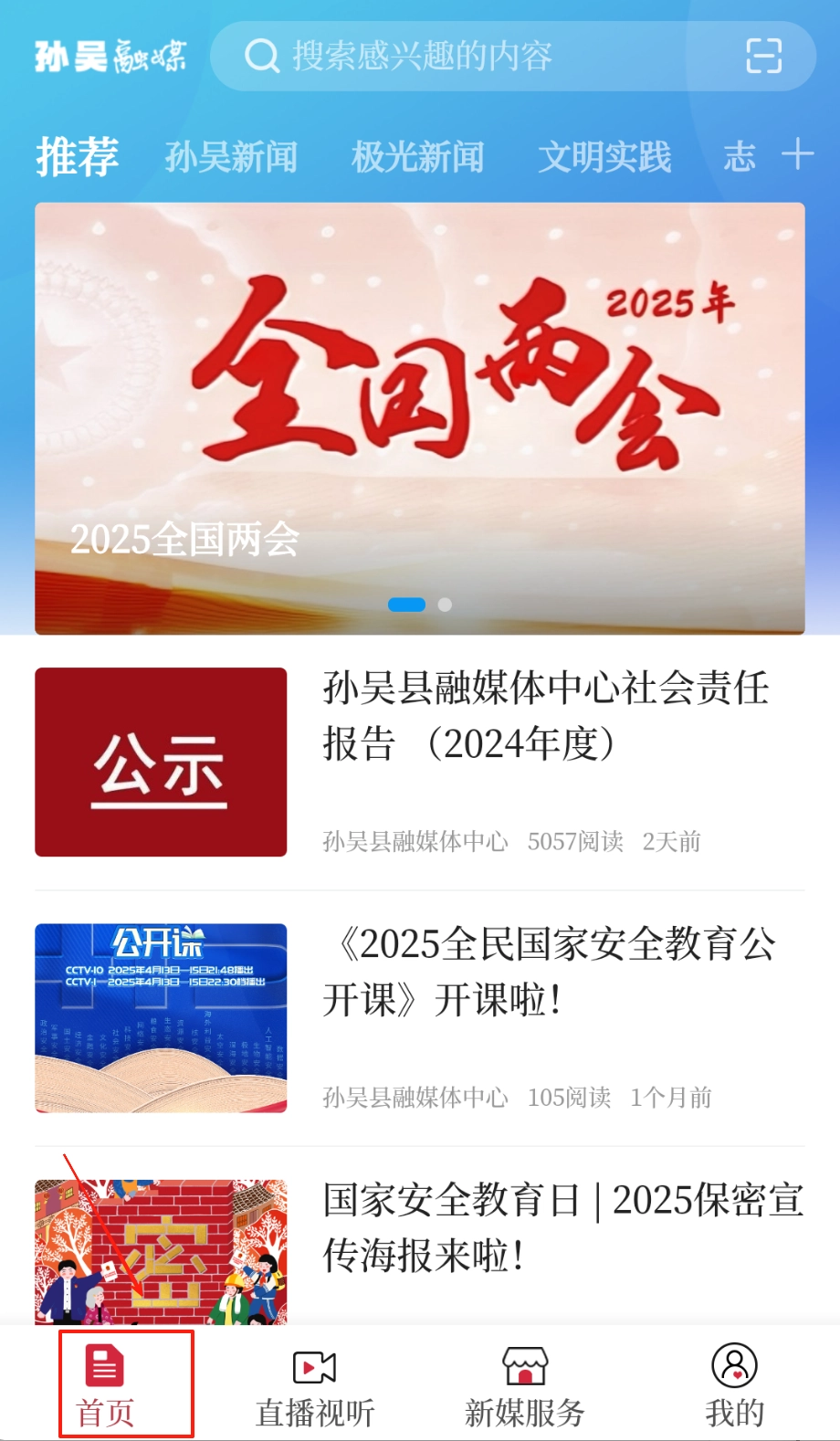Tap the search magnifier icon
The width and height of the screenshot is (840, 1441).
point(261,57)
